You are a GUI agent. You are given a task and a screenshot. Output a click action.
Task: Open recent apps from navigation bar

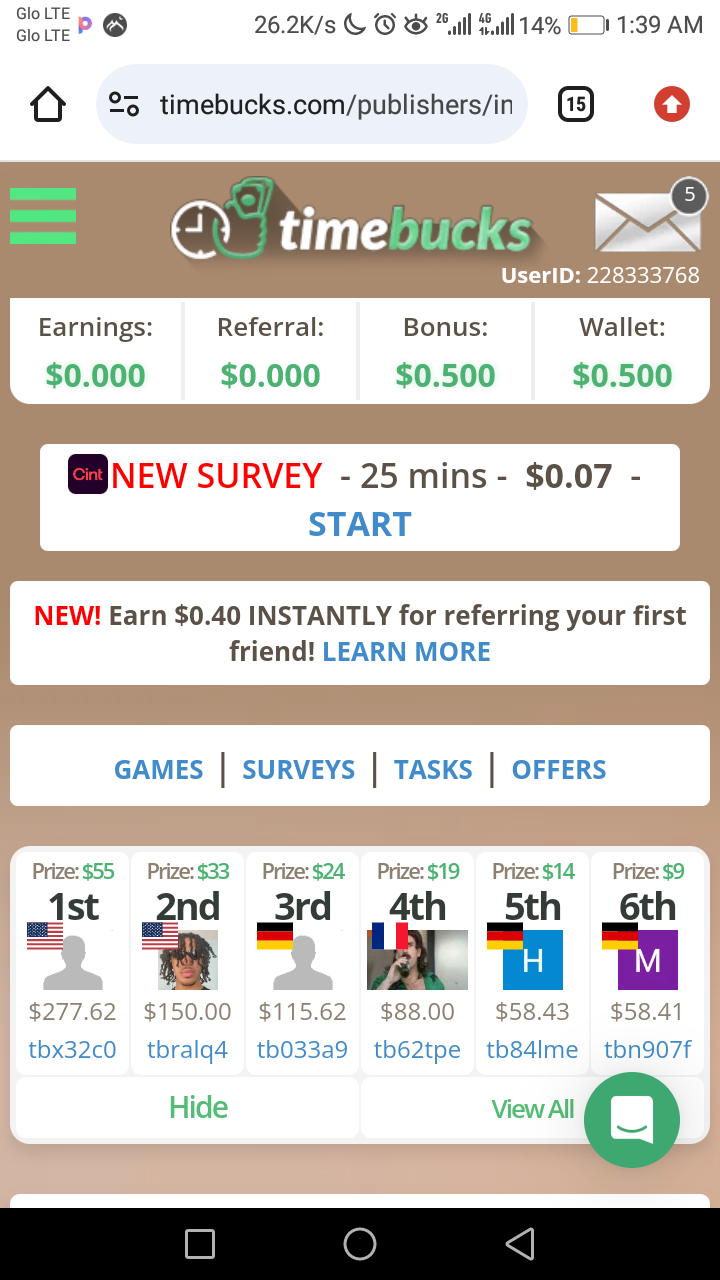click(x=200, y=1244)
